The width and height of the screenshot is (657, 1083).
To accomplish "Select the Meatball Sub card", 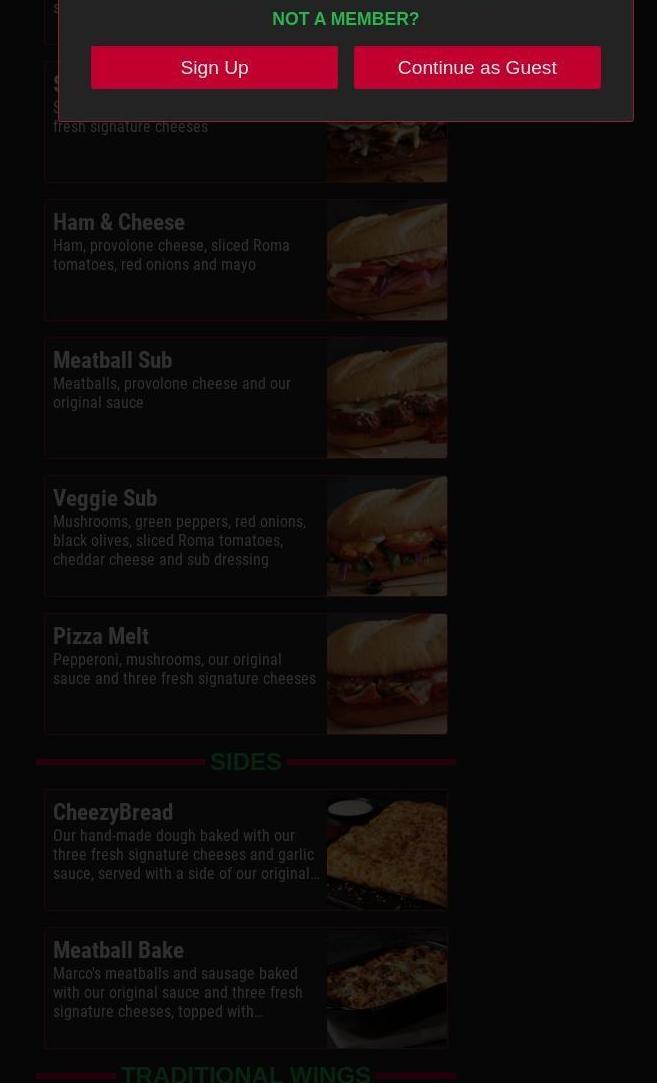I will [245, 398].
